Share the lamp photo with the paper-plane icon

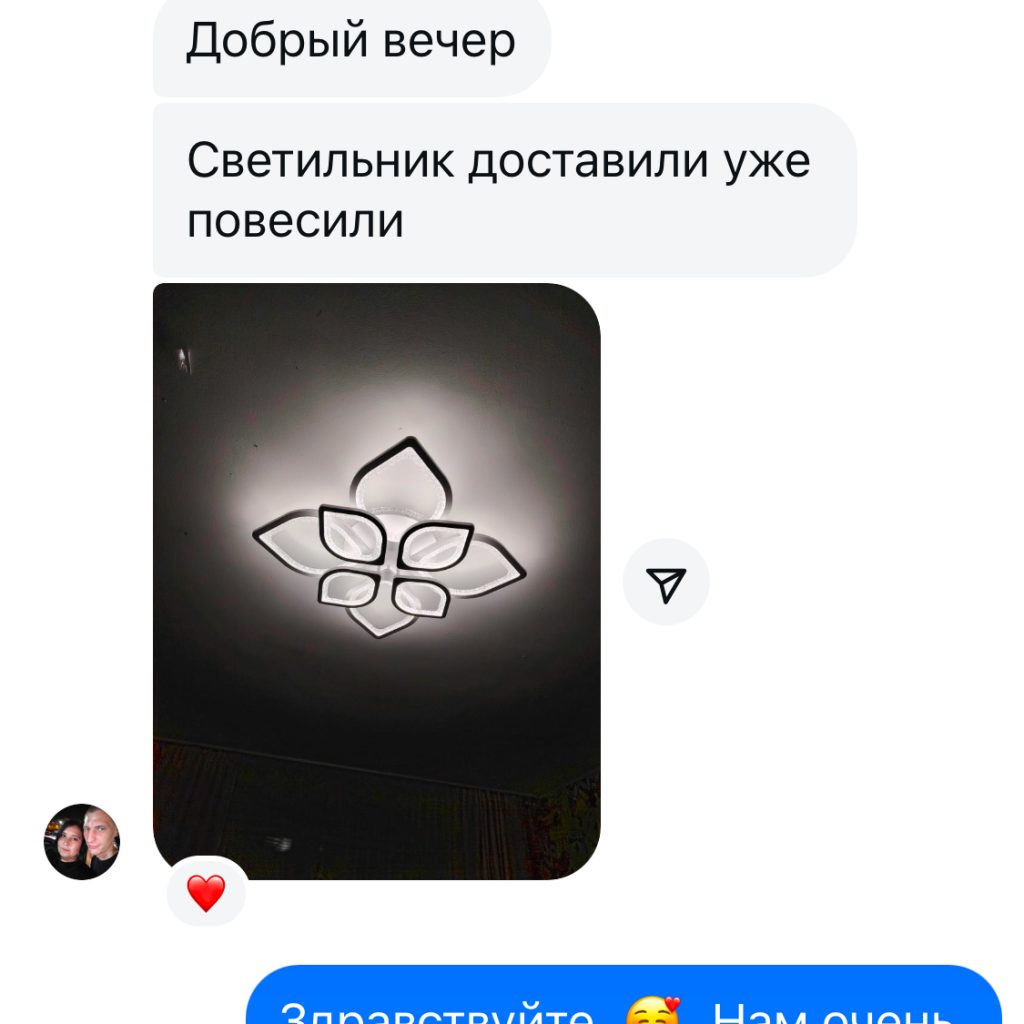[x=666, y=583]
